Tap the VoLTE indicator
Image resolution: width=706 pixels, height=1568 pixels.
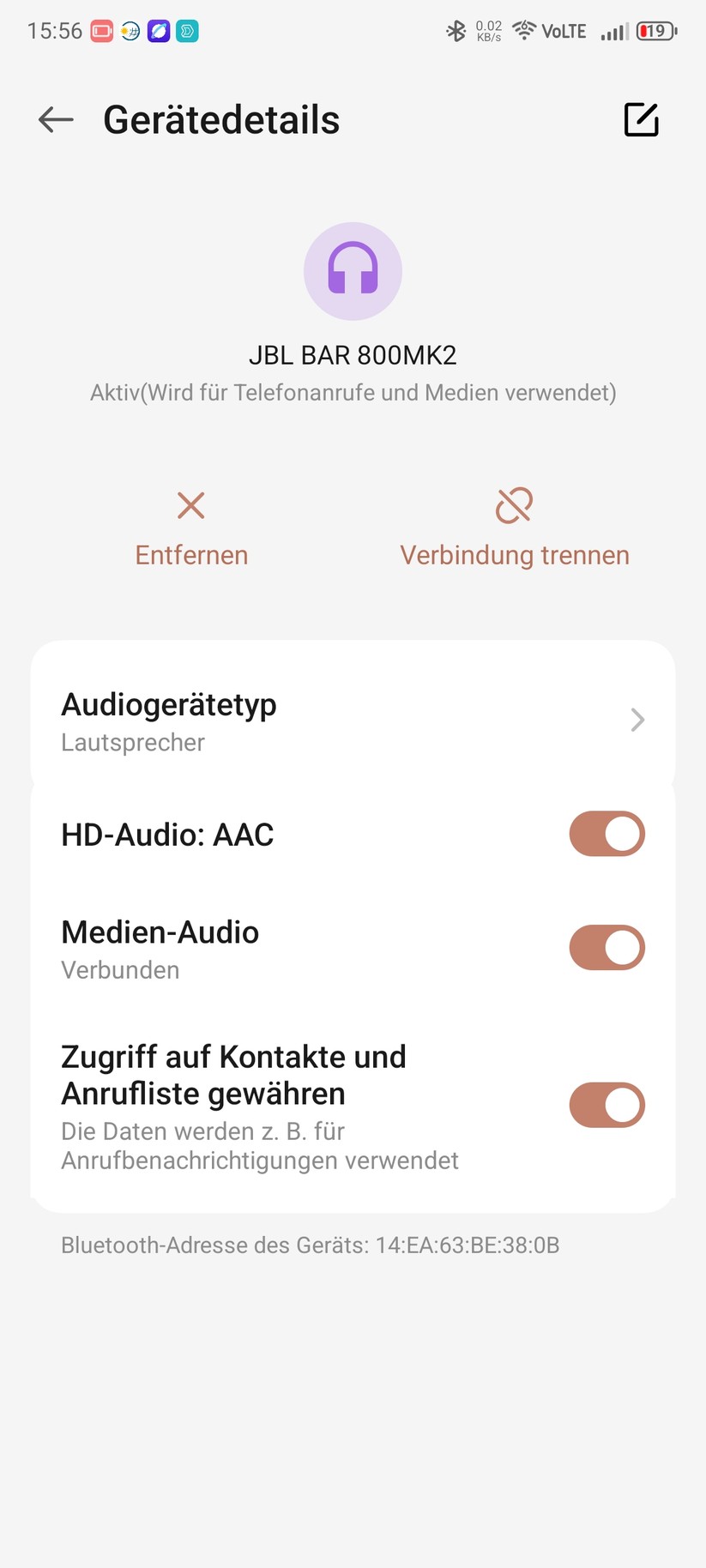(x=564, y=30)
